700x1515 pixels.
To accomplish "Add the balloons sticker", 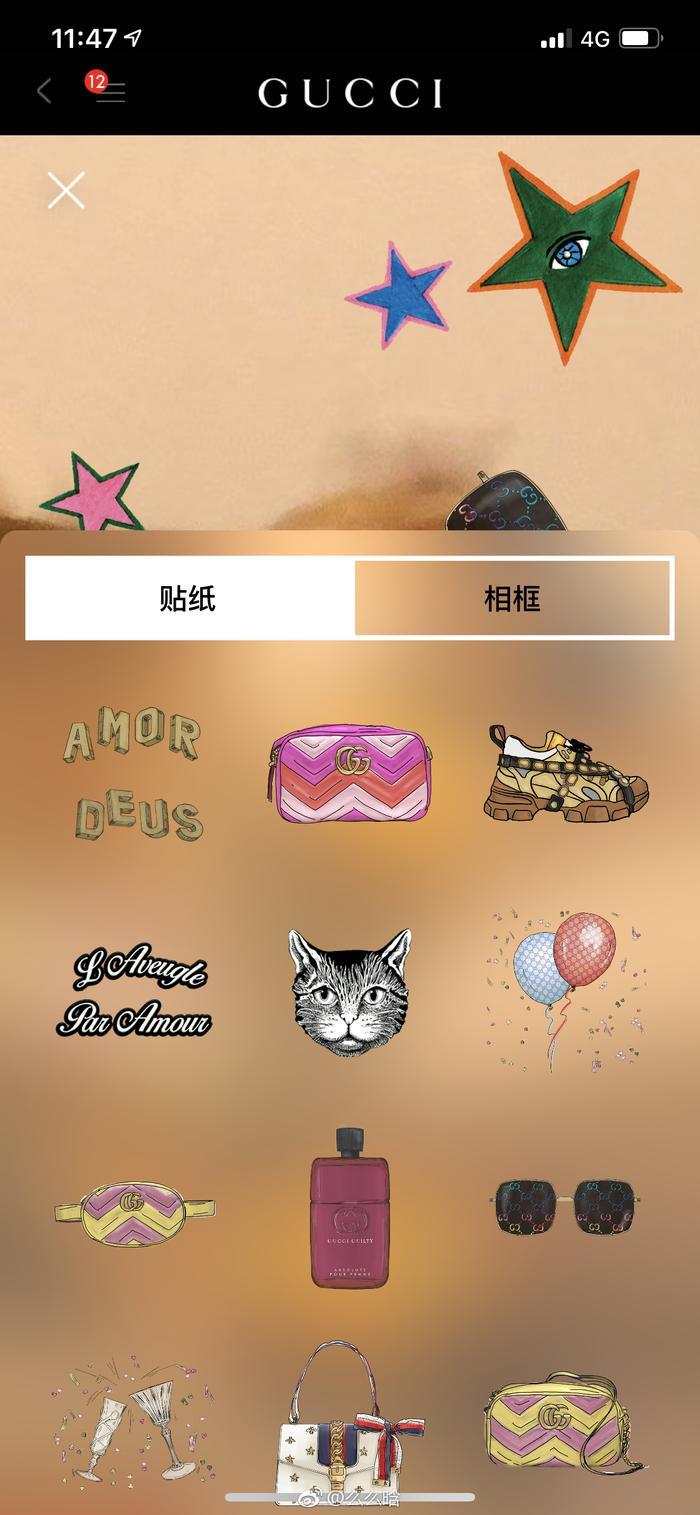I will tap(566, 988).
